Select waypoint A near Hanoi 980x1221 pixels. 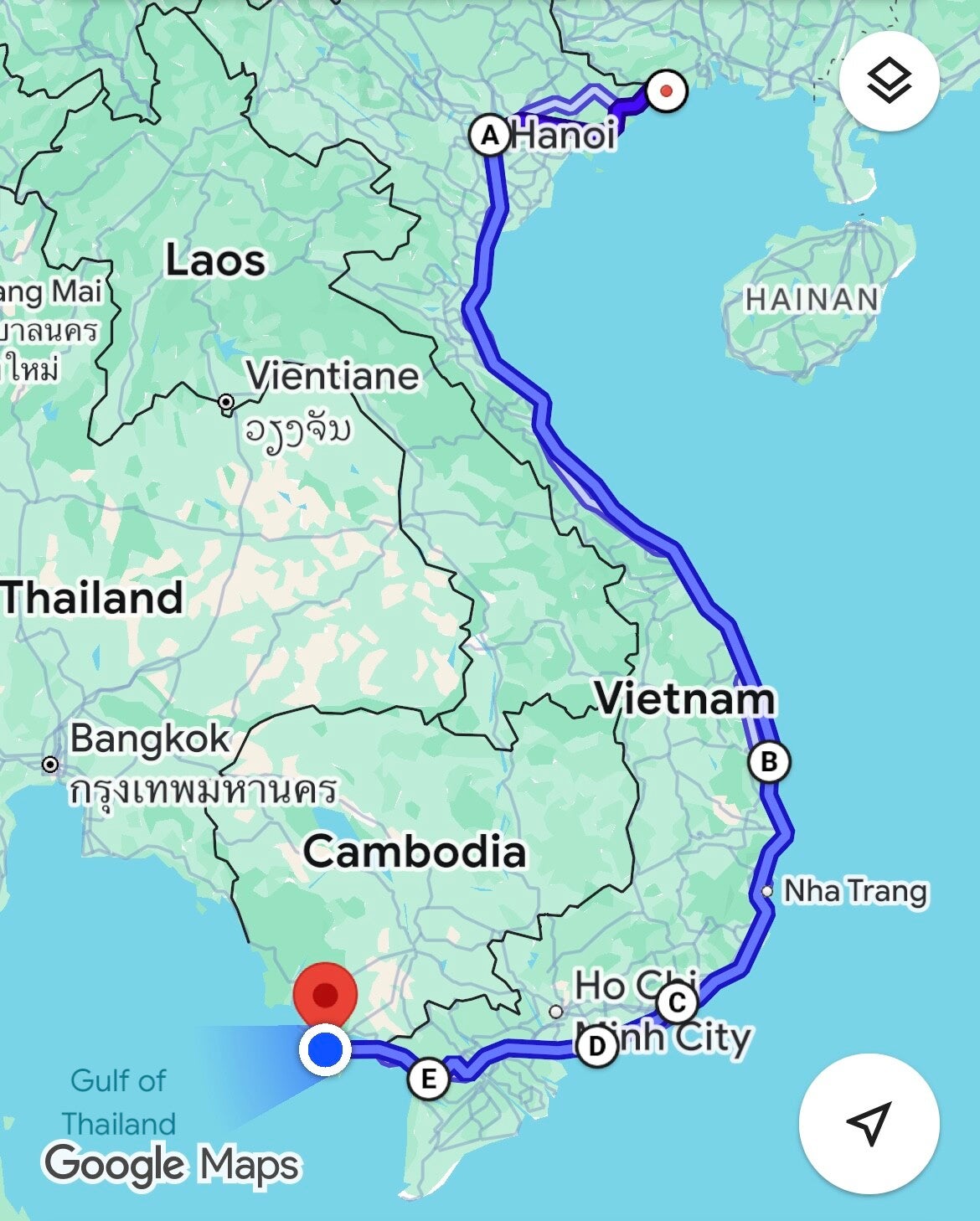point(488,135)
